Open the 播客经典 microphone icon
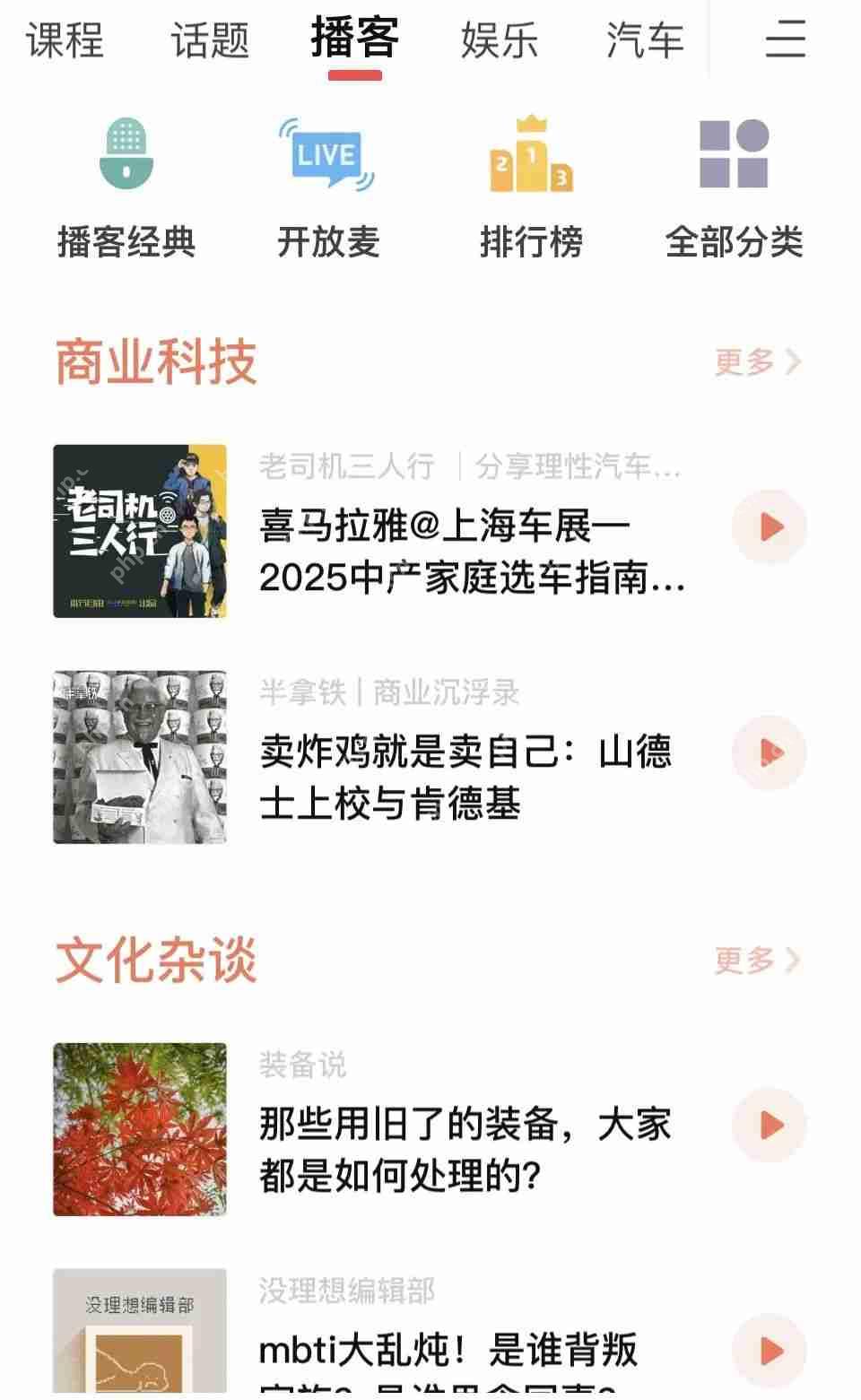861x1400 pixels. coord(125,157)
